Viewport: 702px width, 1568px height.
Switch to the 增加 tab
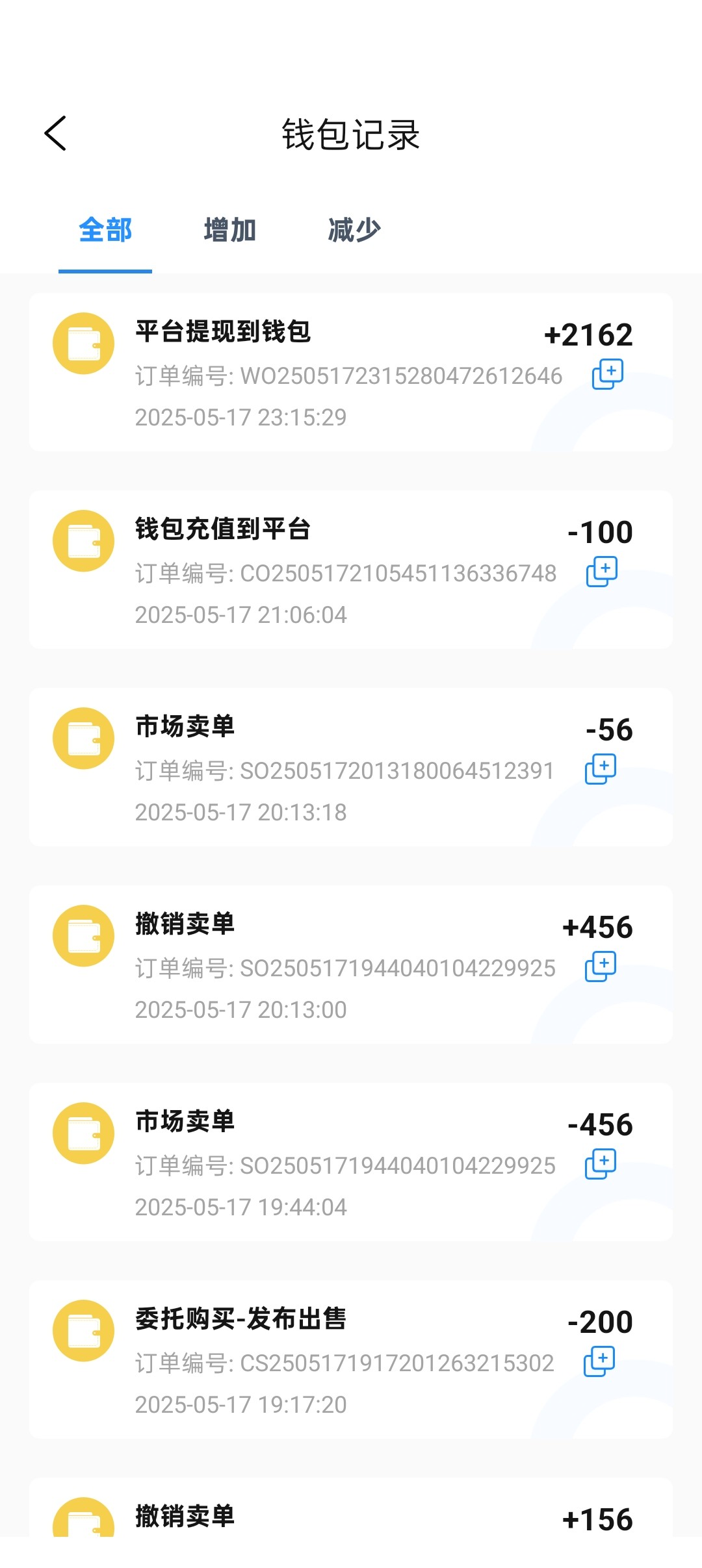(230, 231)
